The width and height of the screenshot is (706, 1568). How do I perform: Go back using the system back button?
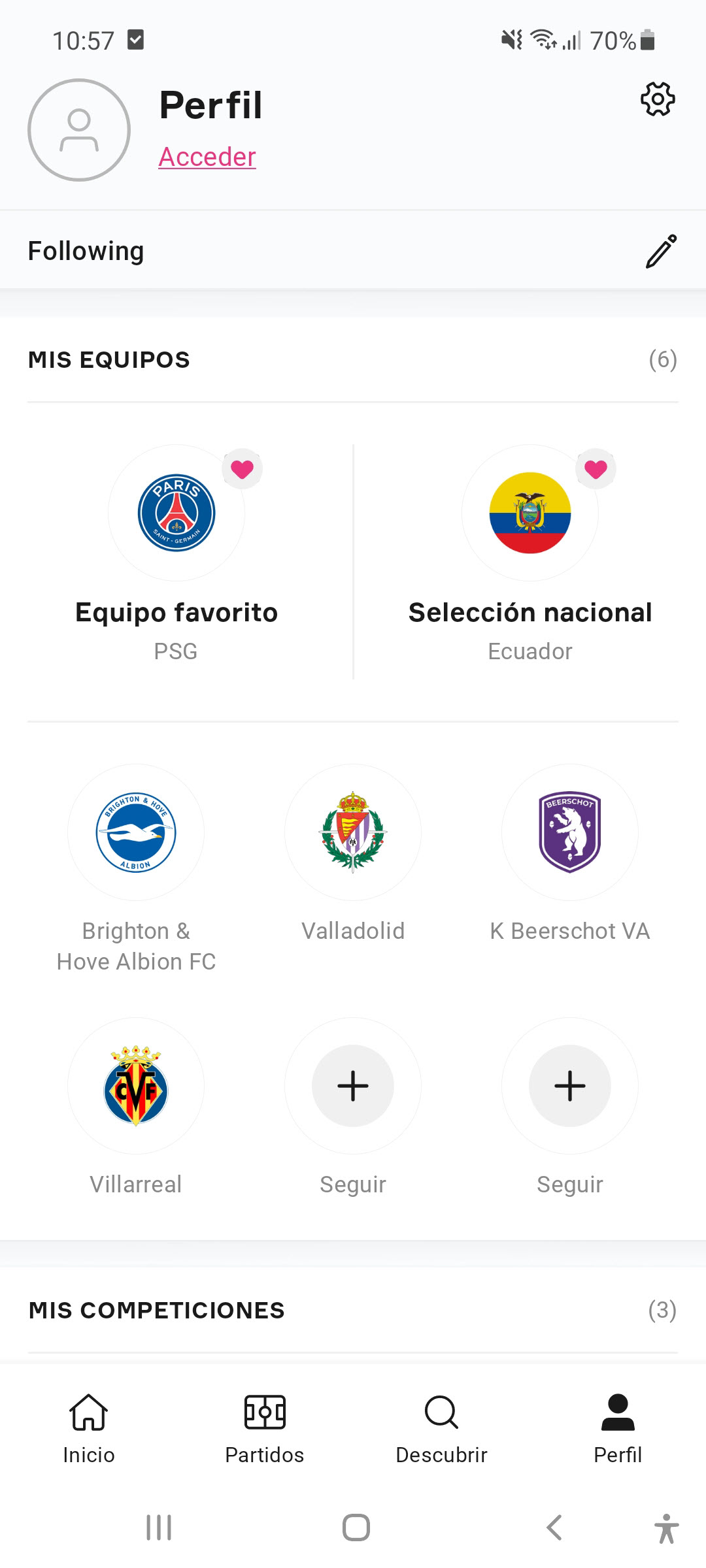(x=554, y=1527)
